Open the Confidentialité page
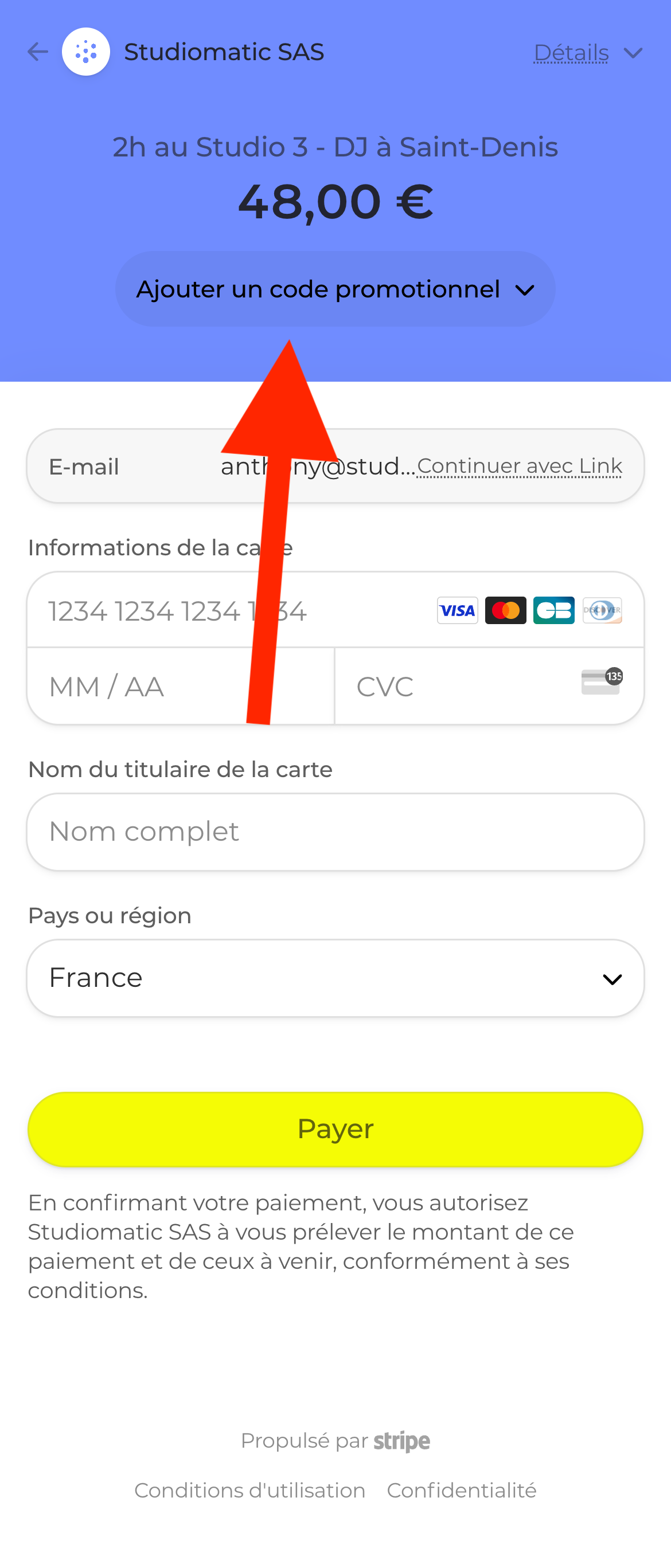The width and height of the screenshot is (671, 1568). click(x=462, y=1490)
